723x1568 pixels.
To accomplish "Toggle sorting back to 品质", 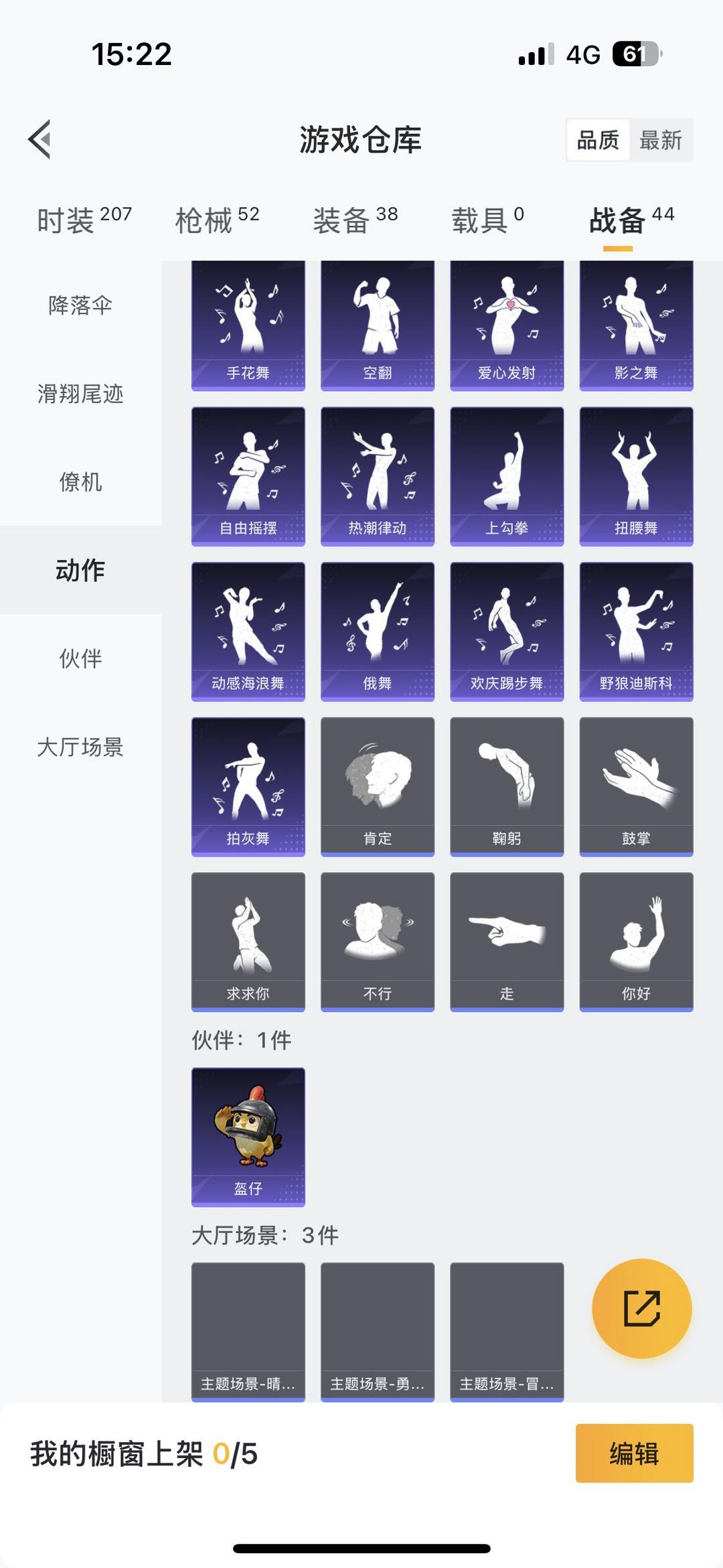I will [598, 139].
